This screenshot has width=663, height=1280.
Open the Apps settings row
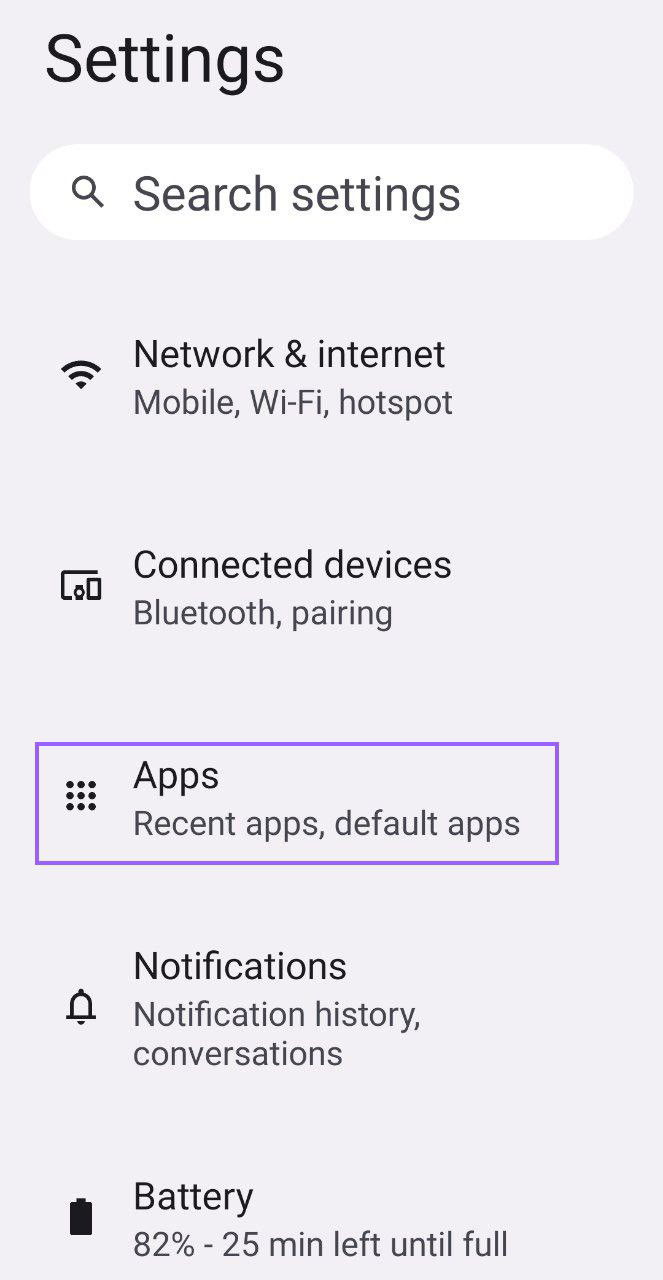point(296,802)
